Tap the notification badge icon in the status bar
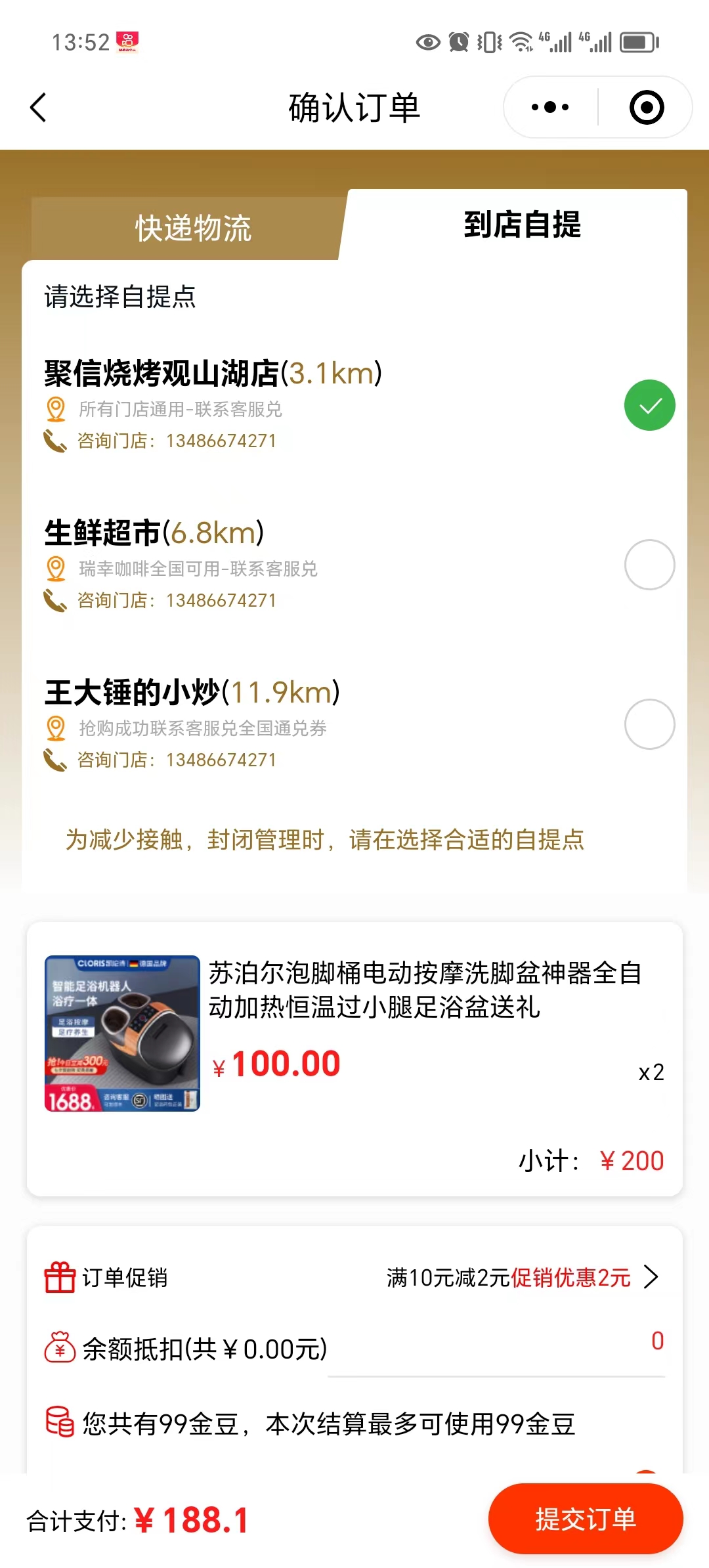The image size is (709, 1568). click(x=127, y=41)
